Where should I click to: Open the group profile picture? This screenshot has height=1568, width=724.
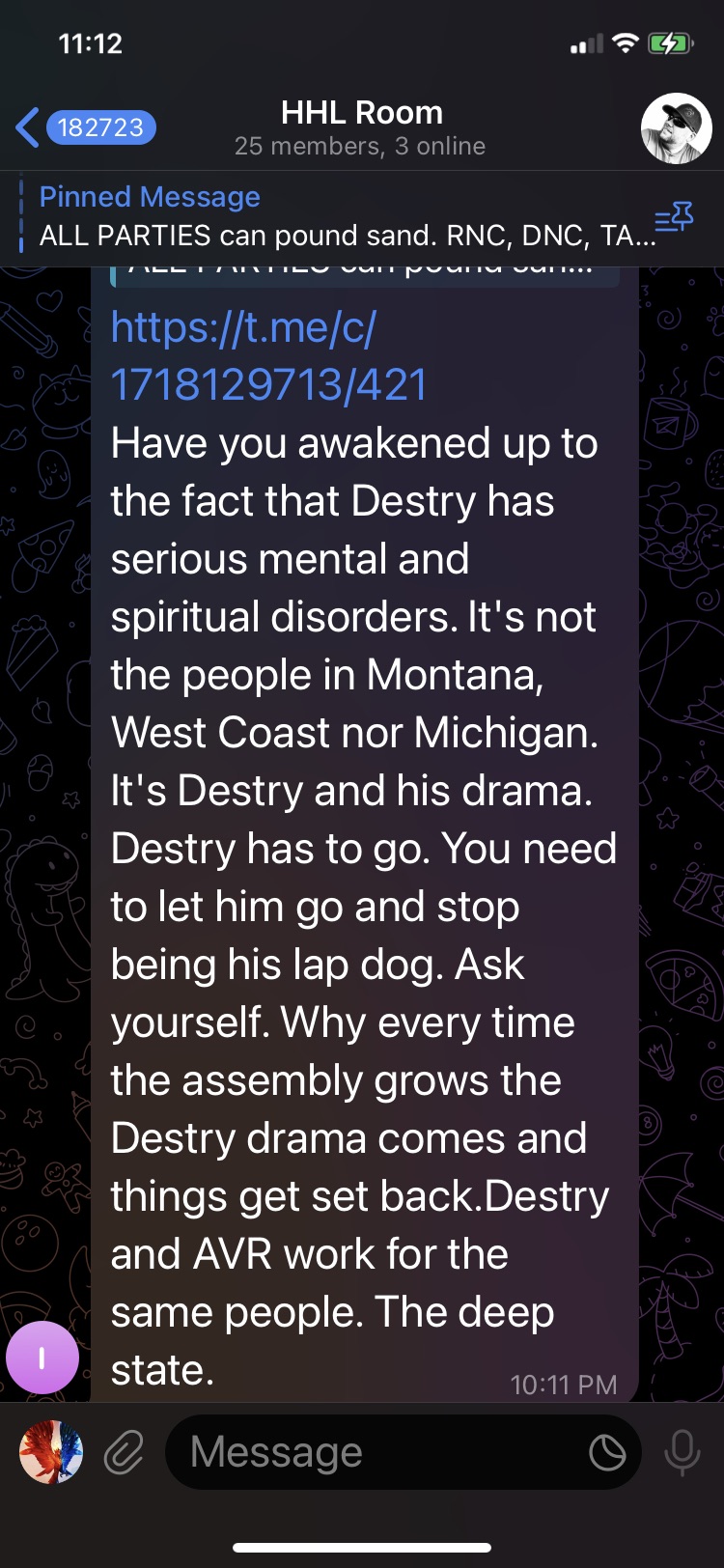[x=676, y=128]
